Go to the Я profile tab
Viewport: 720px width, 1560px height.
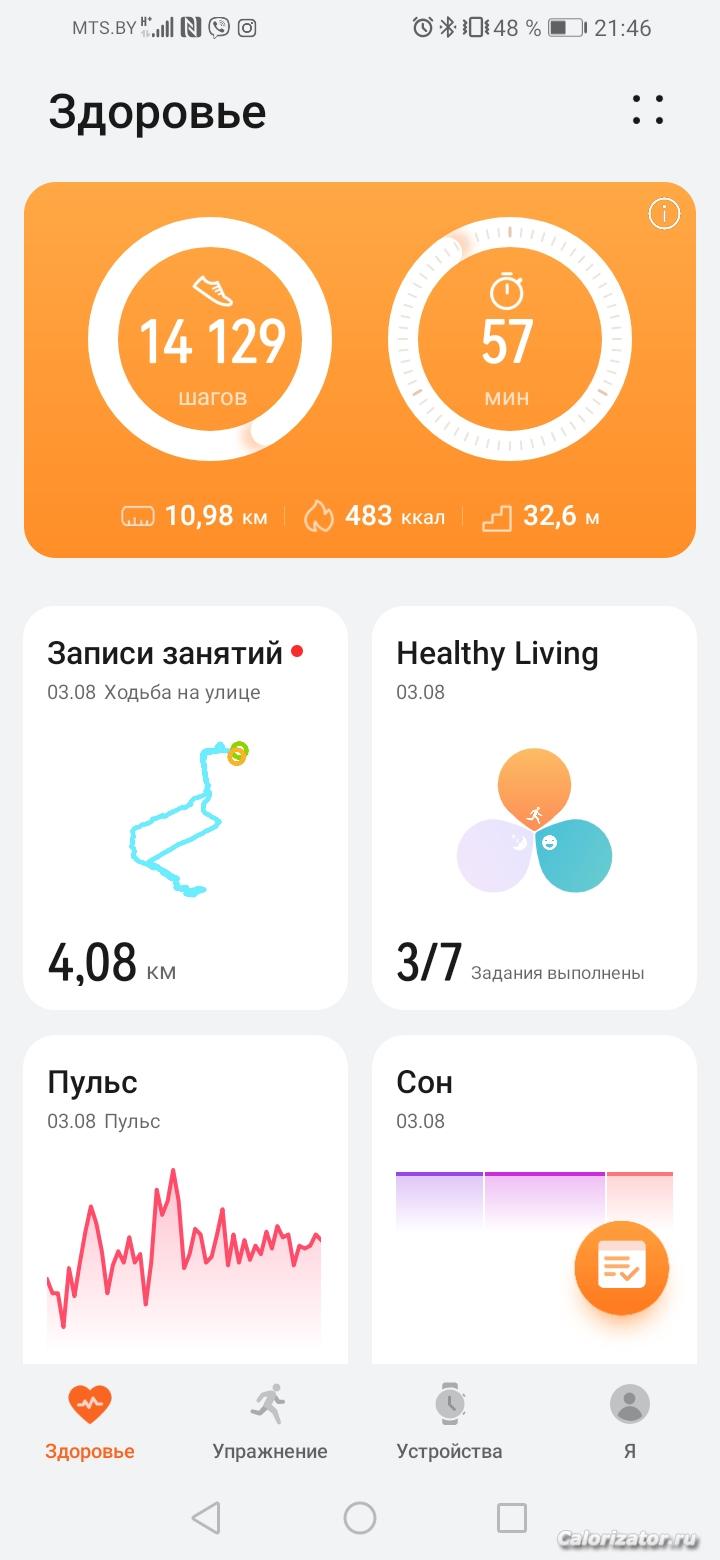(x=630, y=1422)
